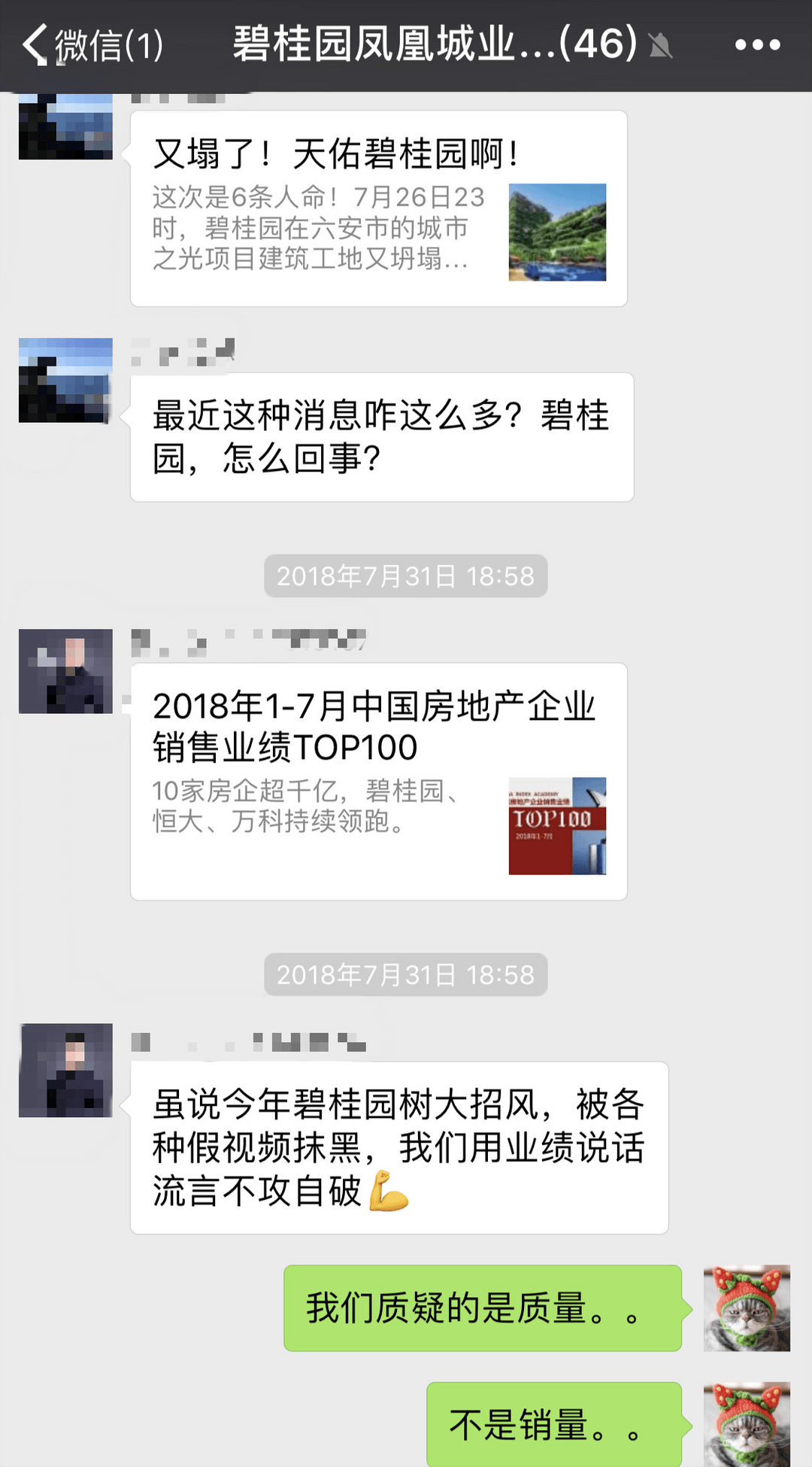Tap the avatar beside the TOP100 article
This screenshot has width=812, height=1467.
point(65,671)
